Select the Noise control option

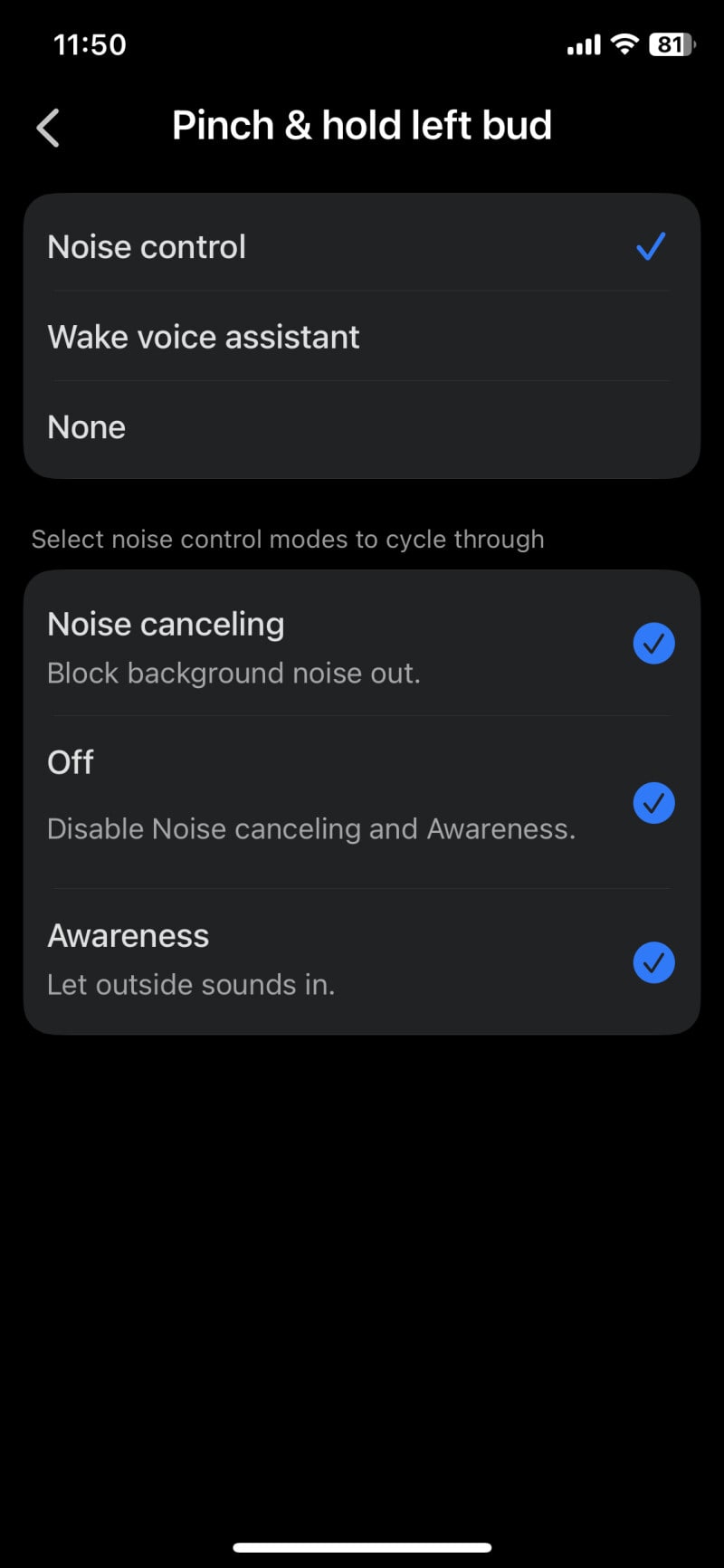(x=362, y=246)
